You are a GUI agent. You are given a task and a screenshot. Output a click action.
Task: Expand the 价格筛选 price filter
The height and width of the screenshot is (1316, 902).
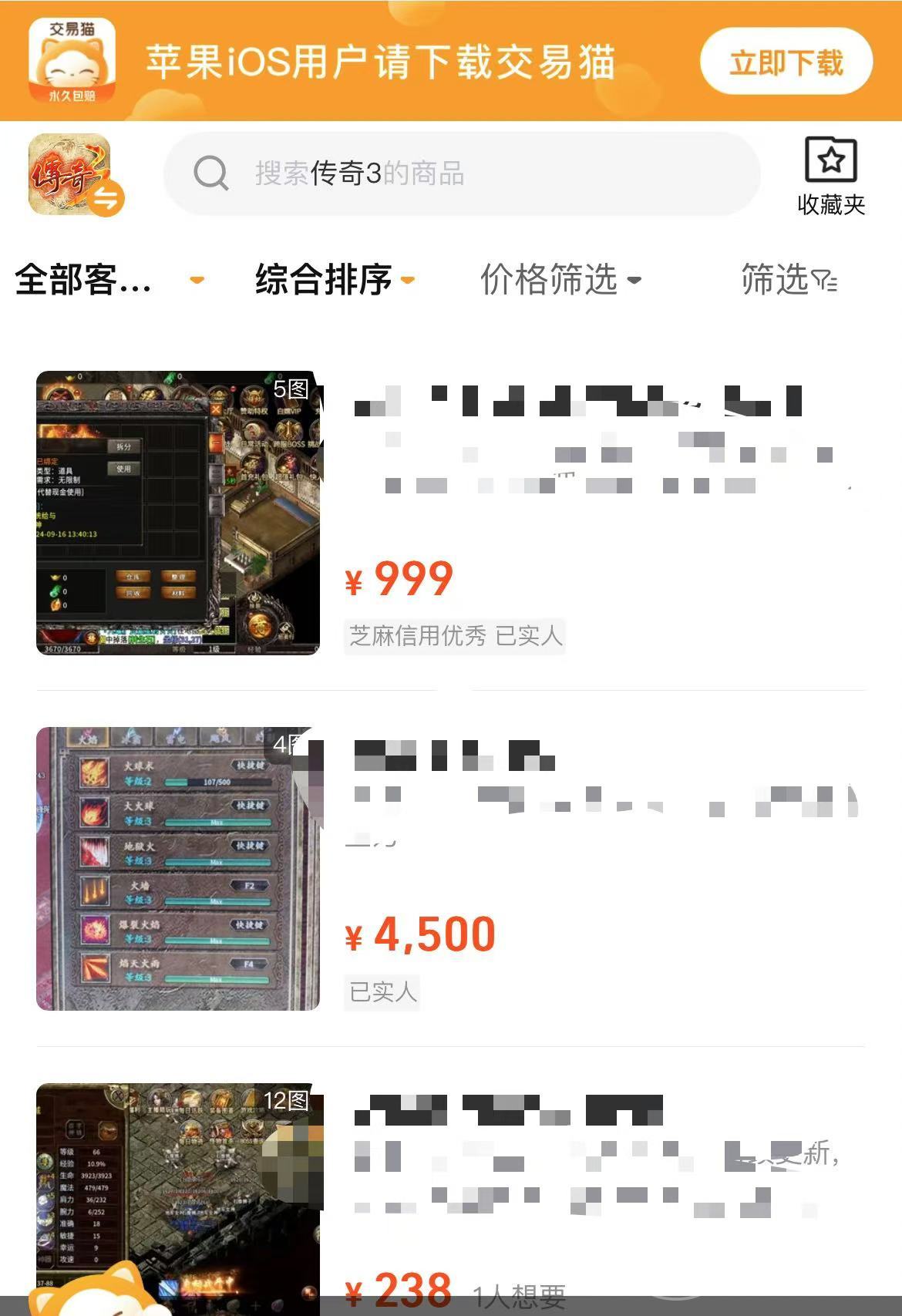560,279
